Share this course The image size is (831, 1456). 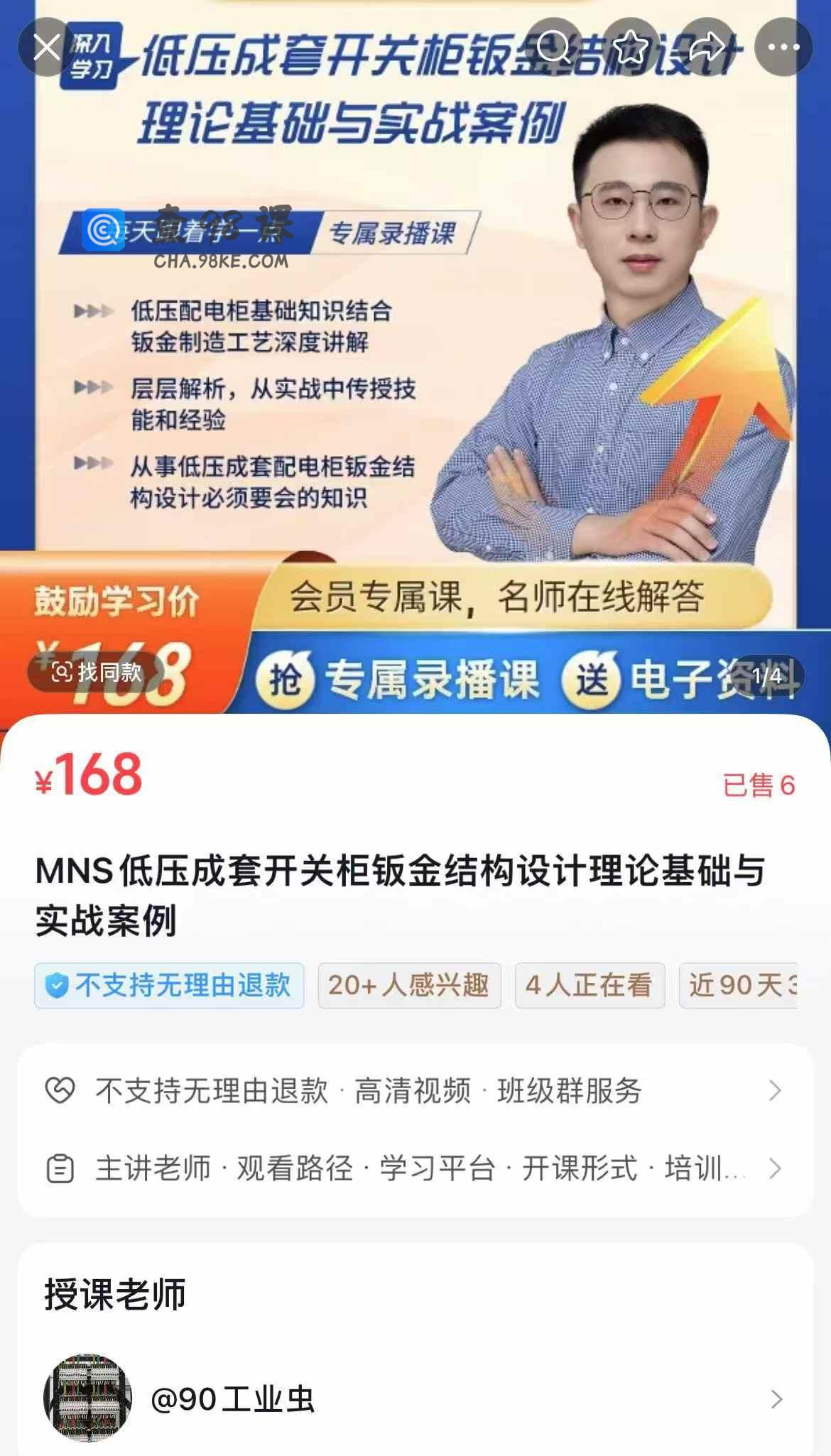click(x=707, y=48)
